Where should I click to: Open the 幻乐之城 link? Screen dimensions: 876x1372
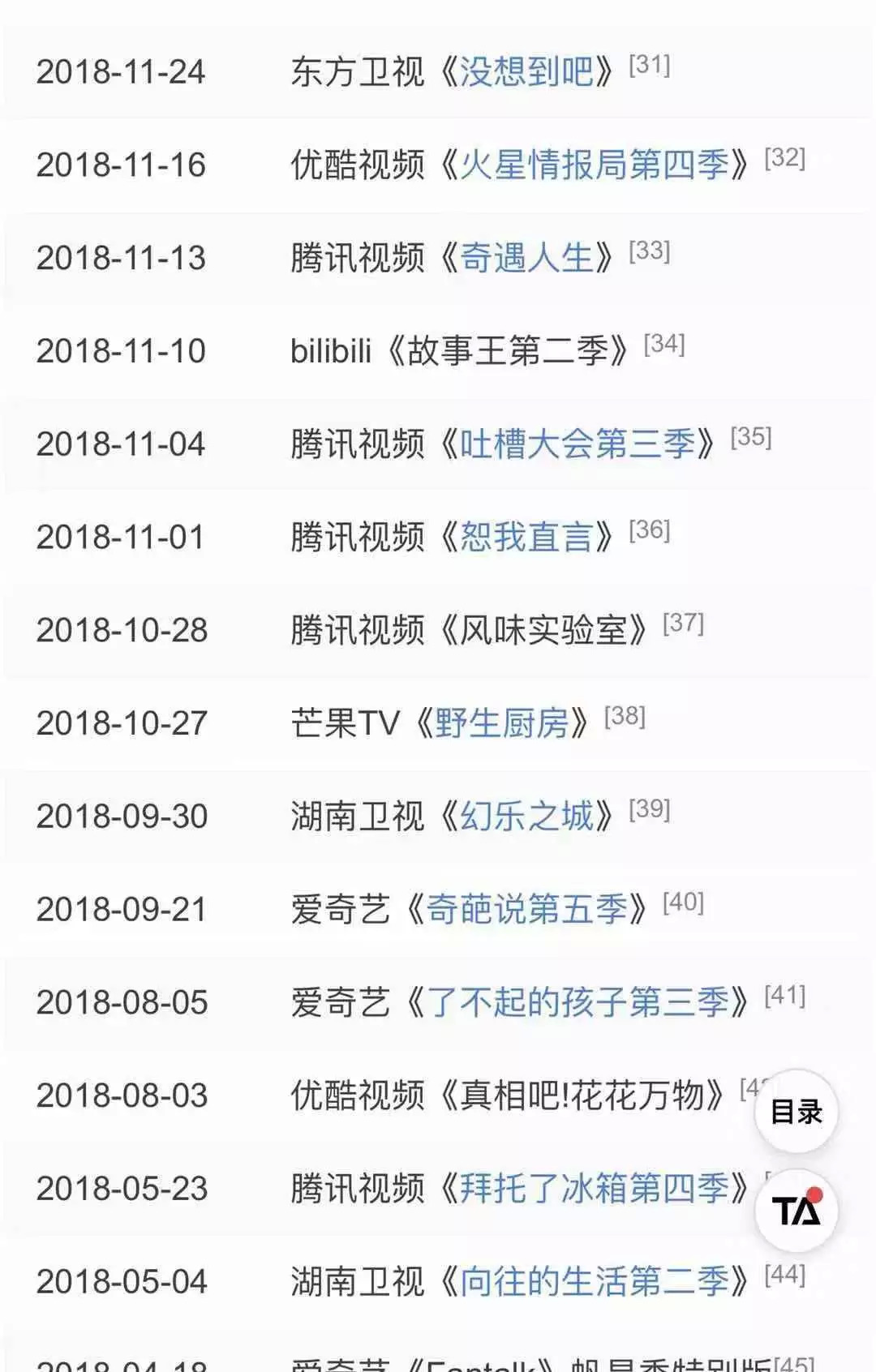(x=526, y=817)
